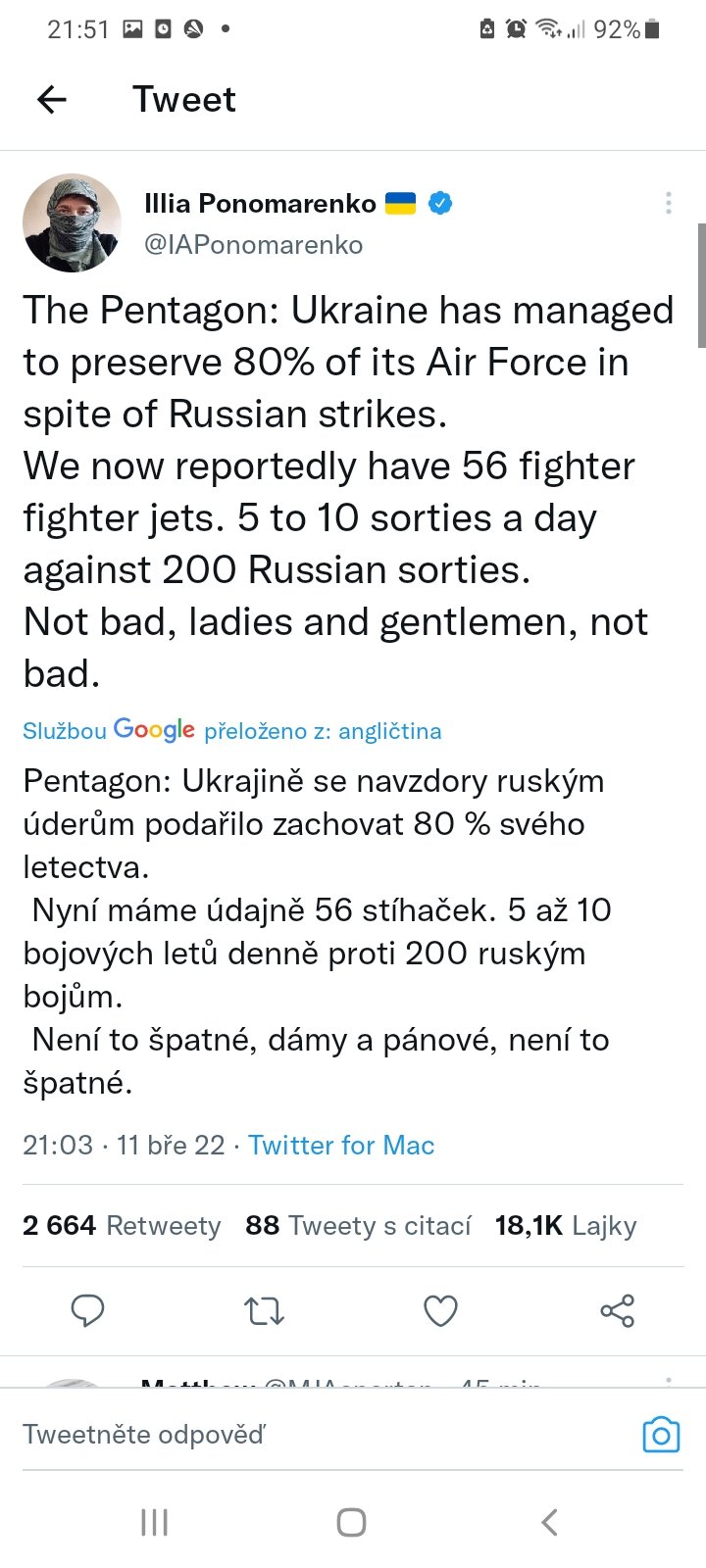The width and height of the screenshot is (706, 1568).
Task: Attach a photo with the camera icon
Action: click(661, 1435)
